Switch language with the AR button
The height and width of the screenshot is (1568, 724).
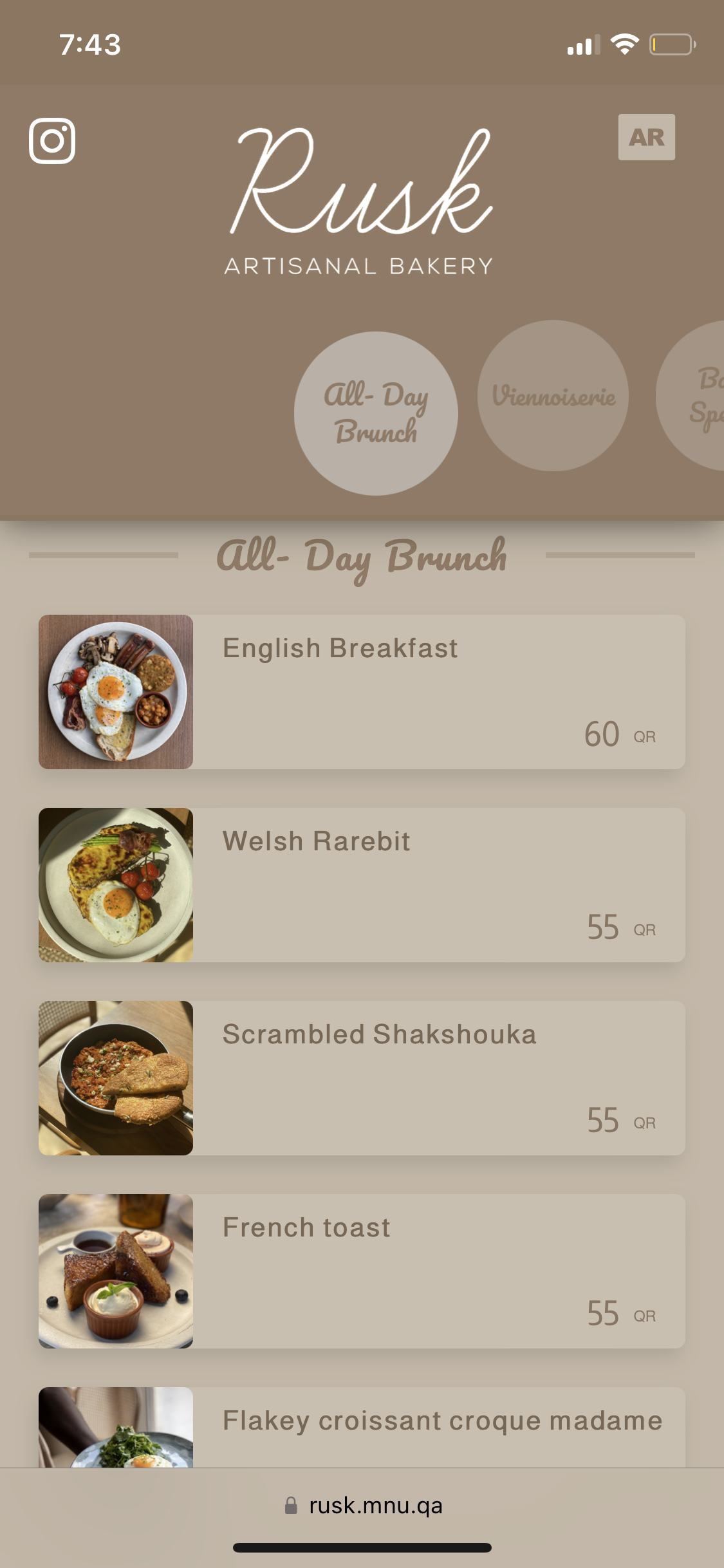(646, 137)
